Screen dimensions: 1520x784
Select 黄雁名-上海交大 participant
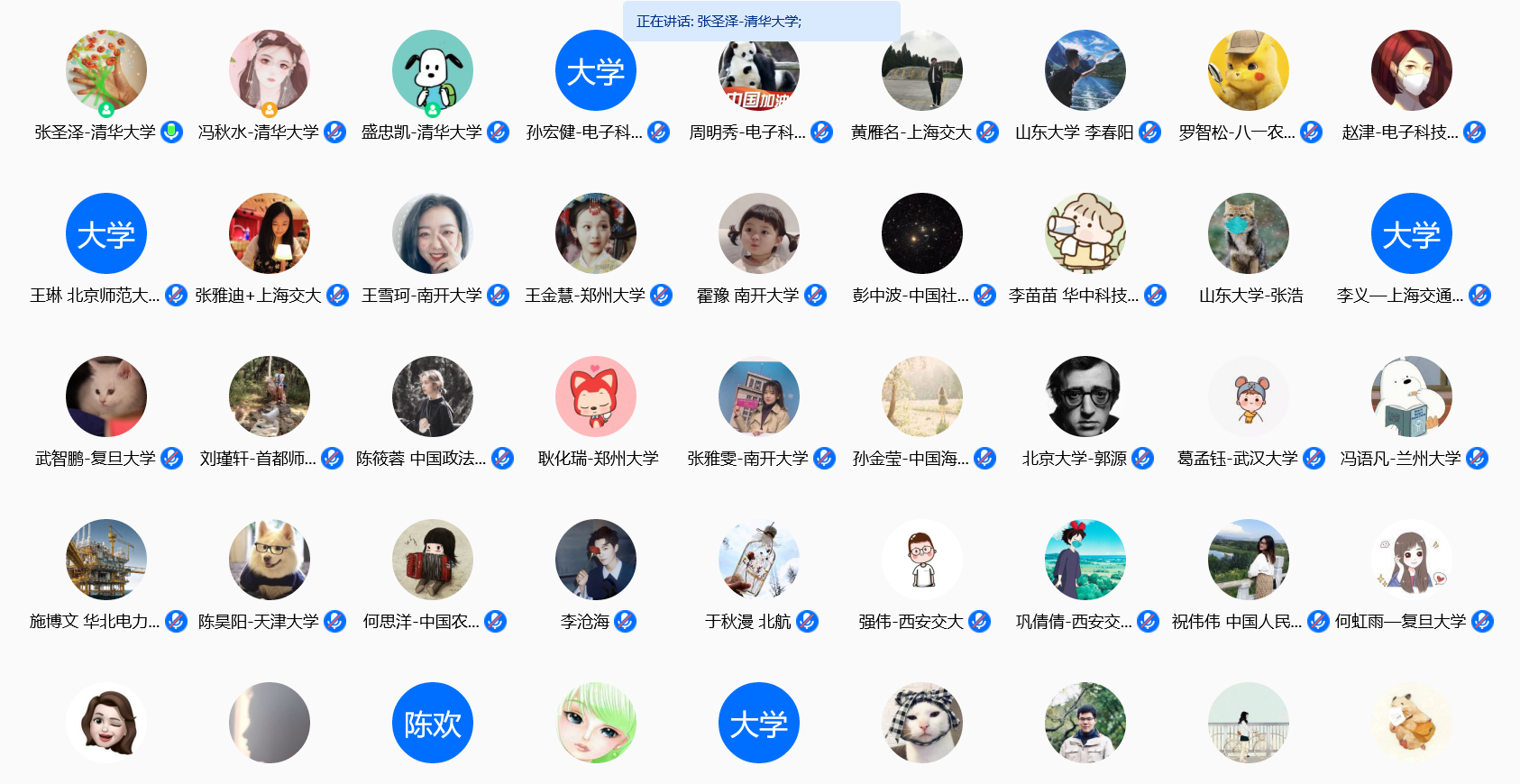tap(922, 71)
